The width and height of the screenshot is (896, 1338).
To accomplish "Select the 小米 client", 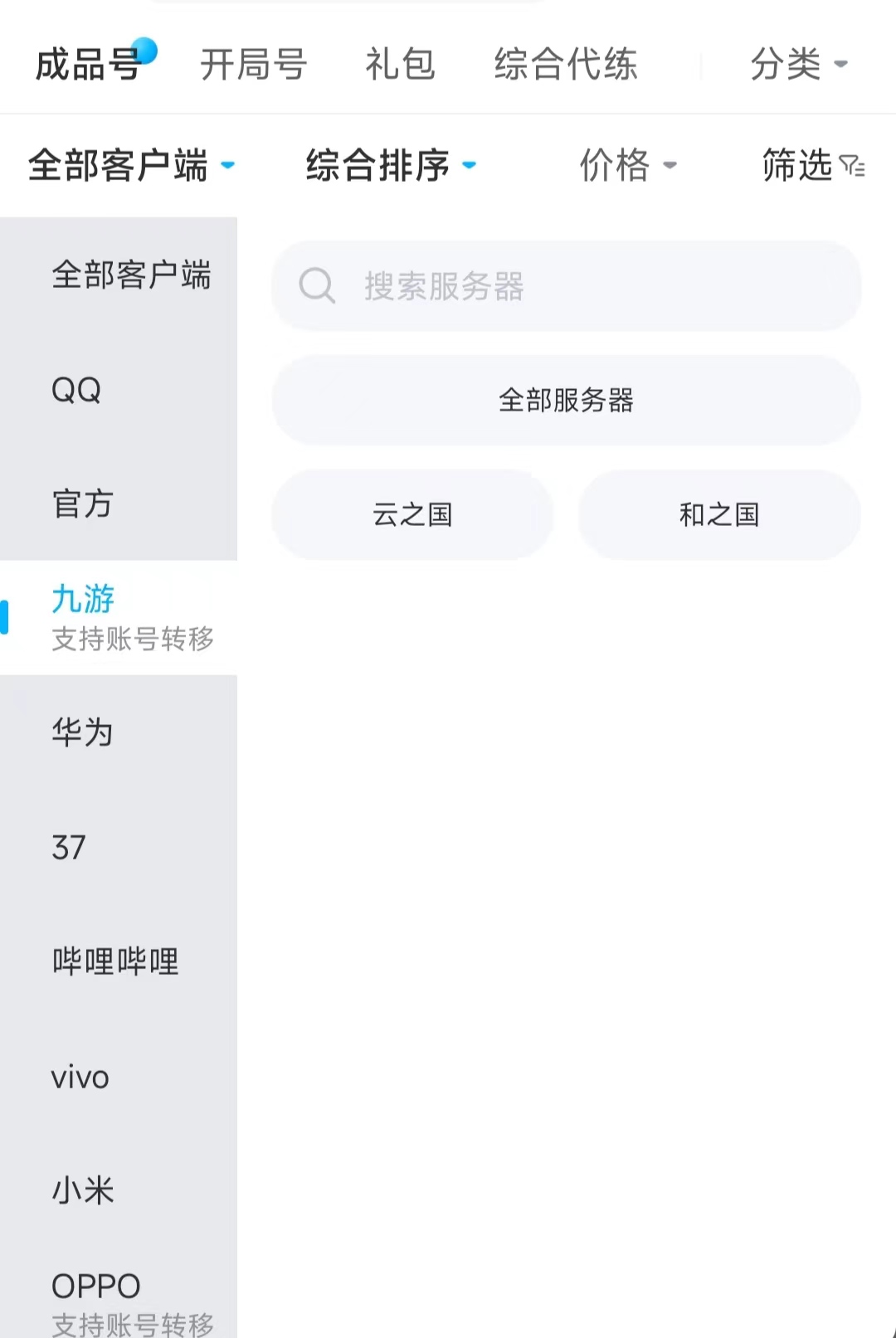I will pos(82,1190).
